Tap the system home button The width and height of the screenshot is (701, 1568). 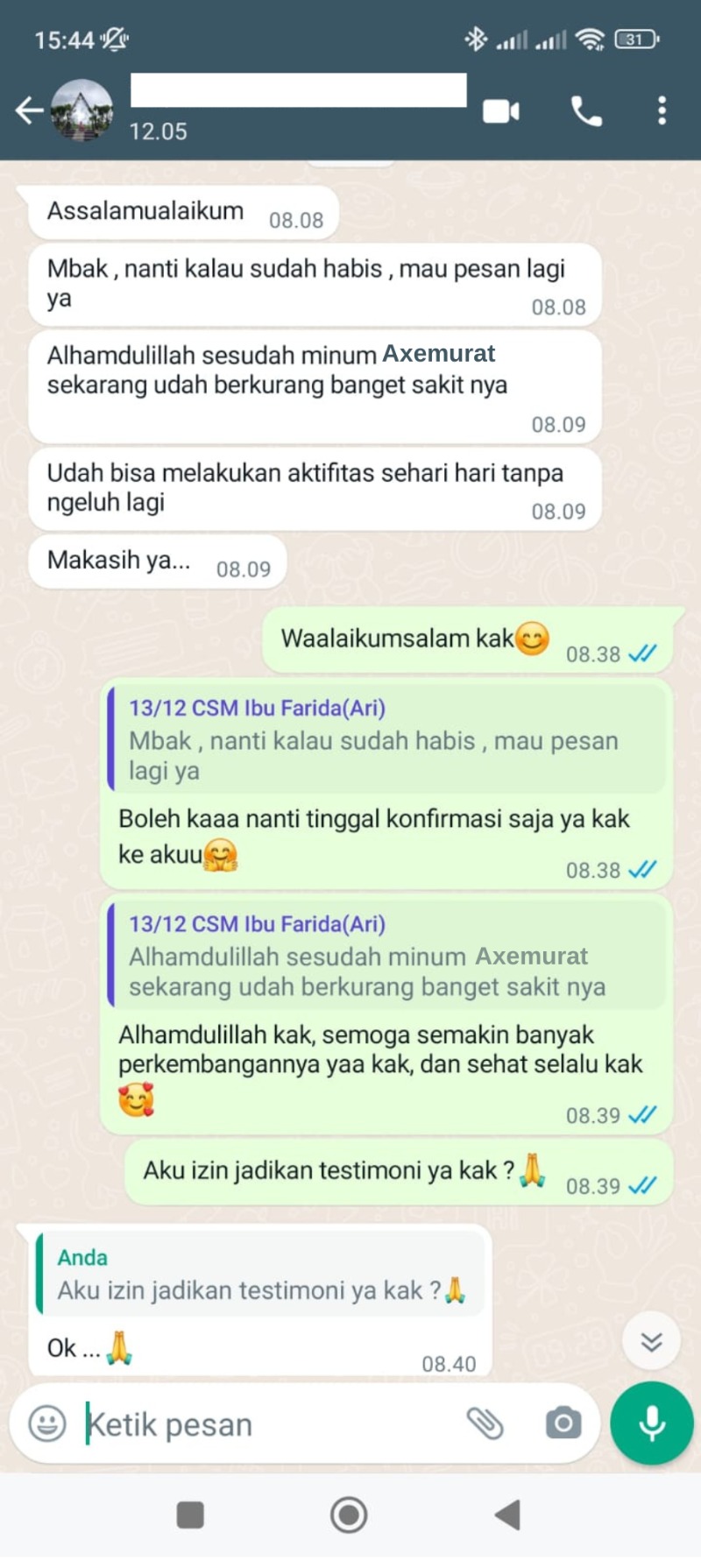(x=349, y=1515)
